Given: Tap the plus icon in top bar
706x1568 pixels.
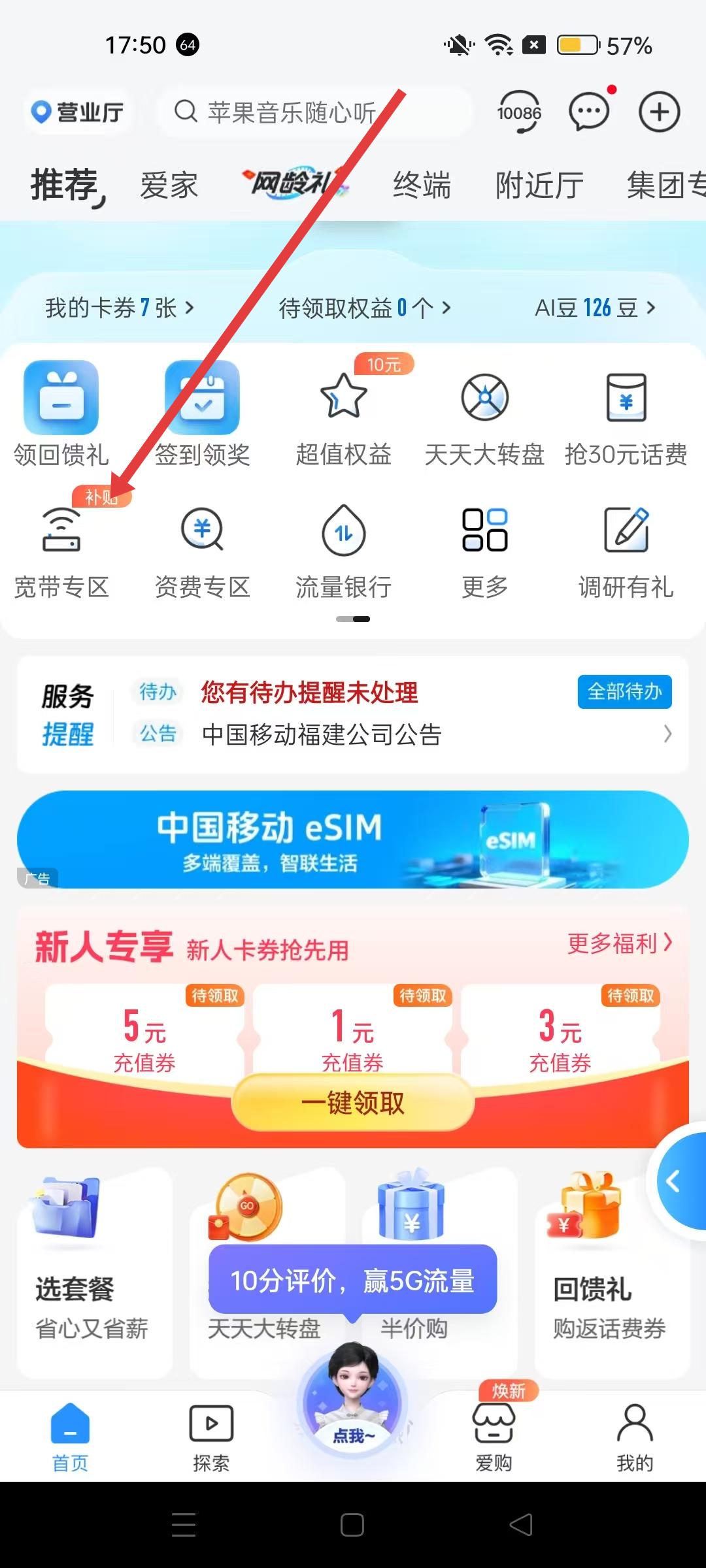Looking at the screenshot, I should pos(659,112).
